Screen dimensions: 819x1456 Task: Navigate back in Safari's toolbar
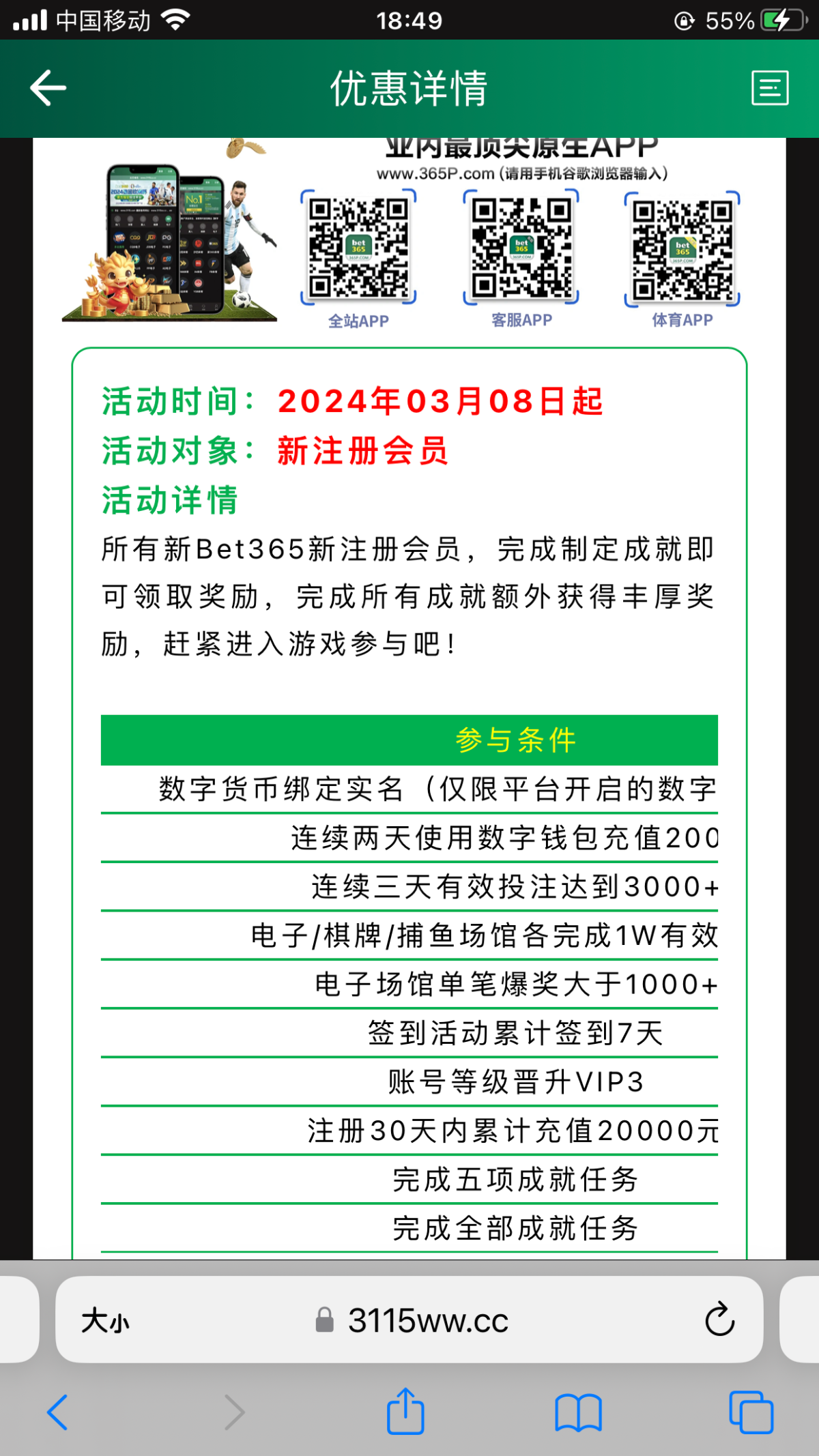58,1412
